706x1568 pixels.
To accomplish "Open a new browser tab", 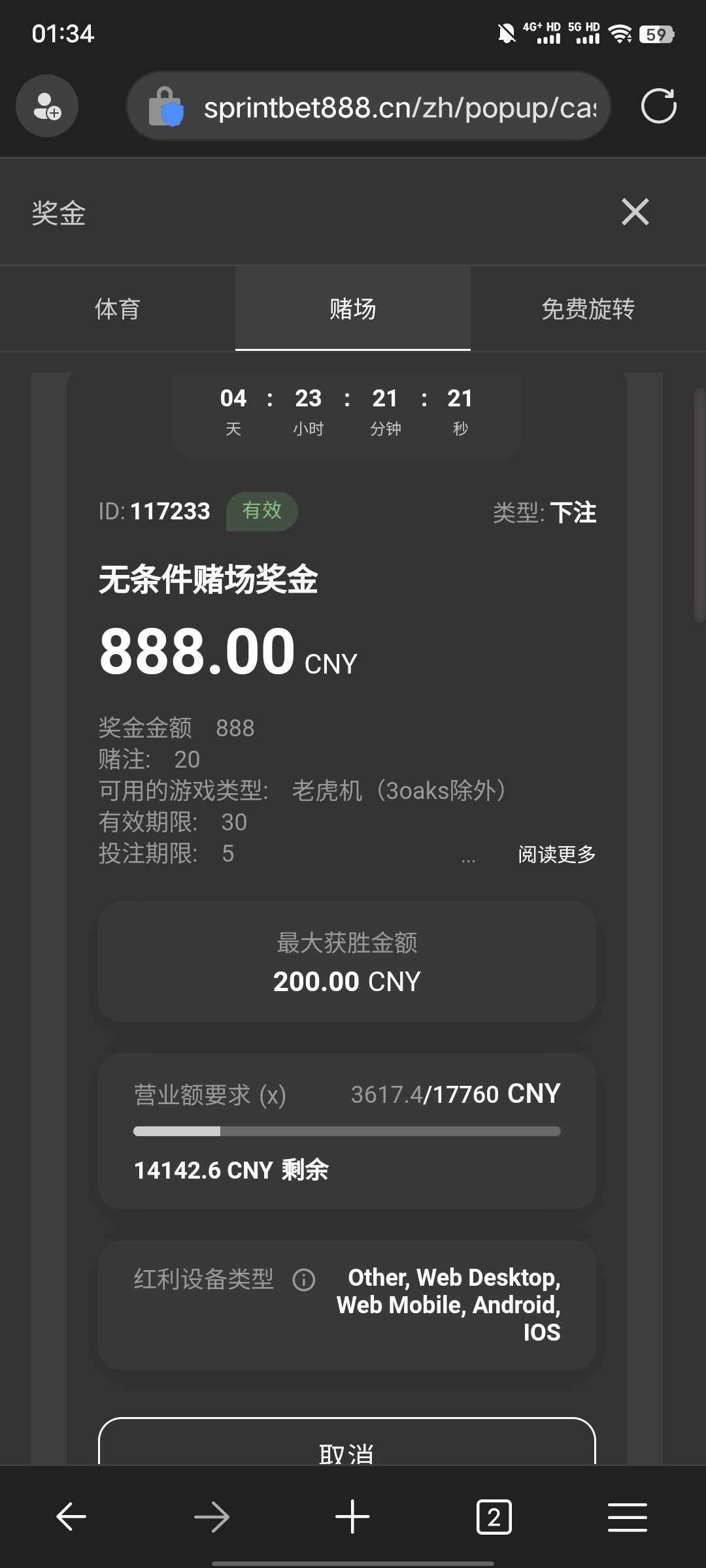I will (352, 1516).
